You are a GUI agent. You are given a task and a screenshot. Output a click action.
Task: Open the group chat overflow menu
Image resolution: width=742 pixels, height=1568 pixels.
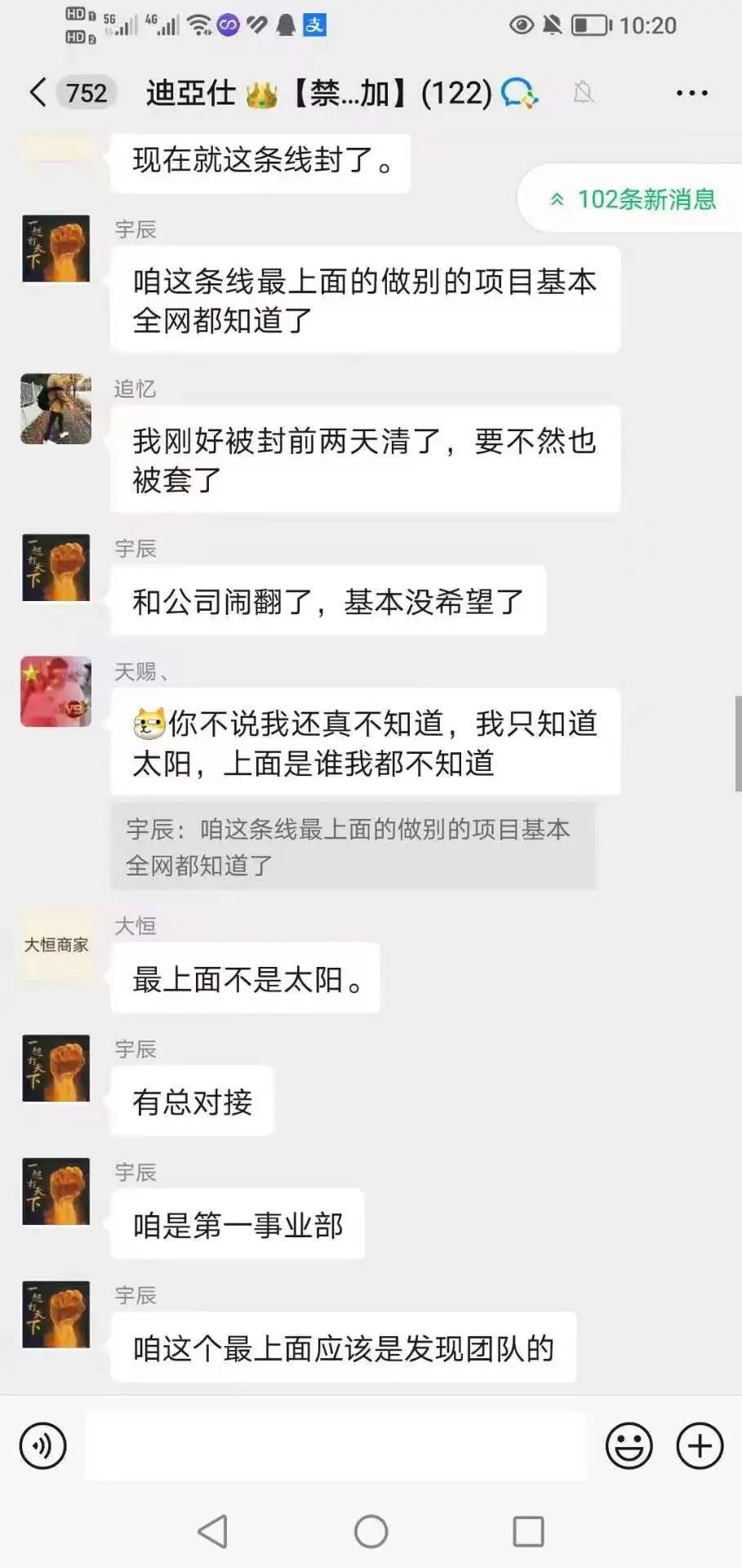click(691, 93)
